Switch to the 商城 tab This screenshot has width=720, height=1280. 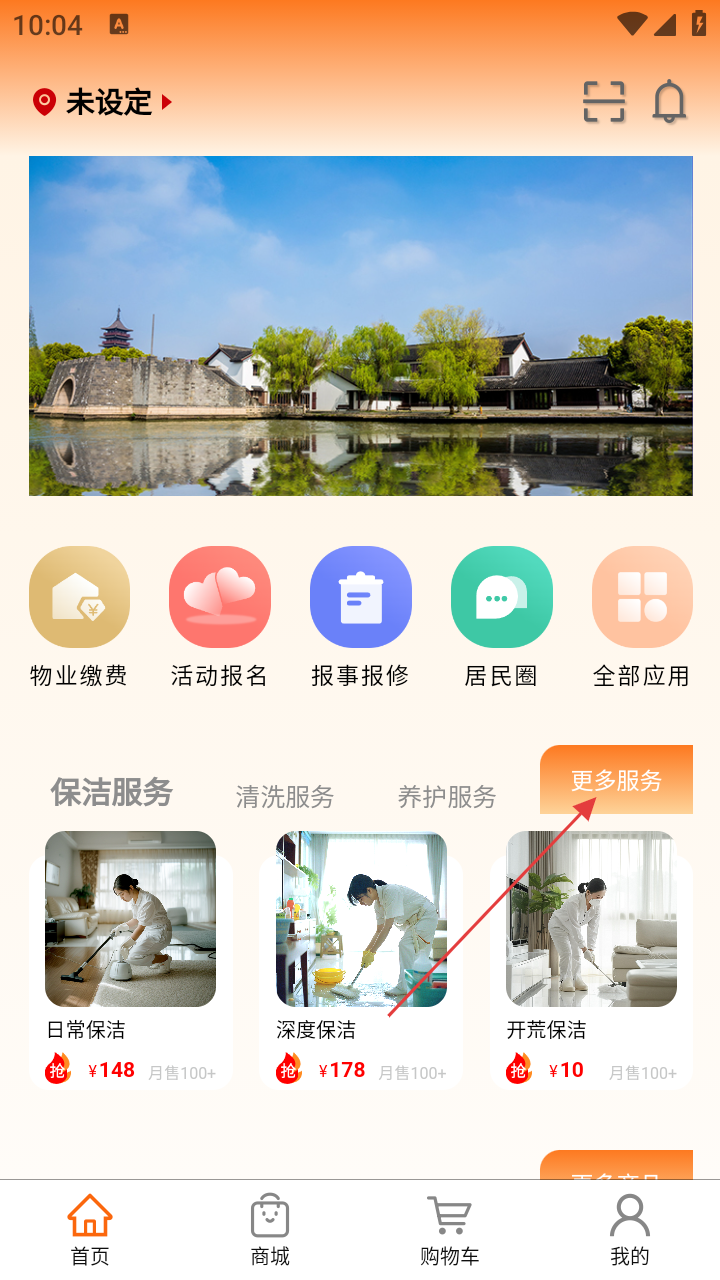tap(270, 1230)
